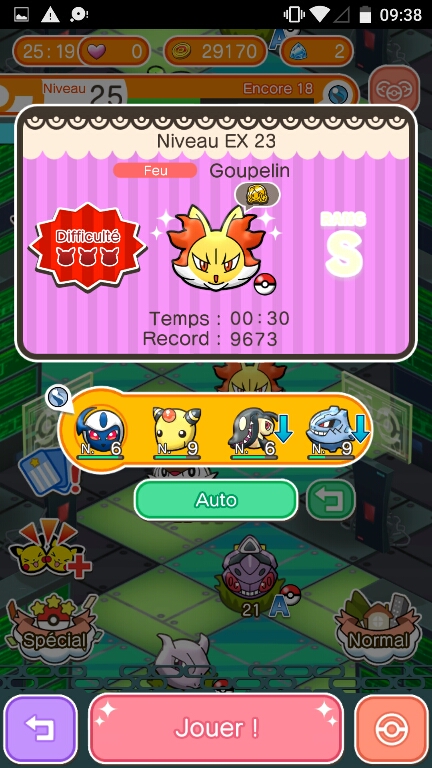Tap the hearts counter at top
This screenshot has height=768, width=432.
[115, 51]
